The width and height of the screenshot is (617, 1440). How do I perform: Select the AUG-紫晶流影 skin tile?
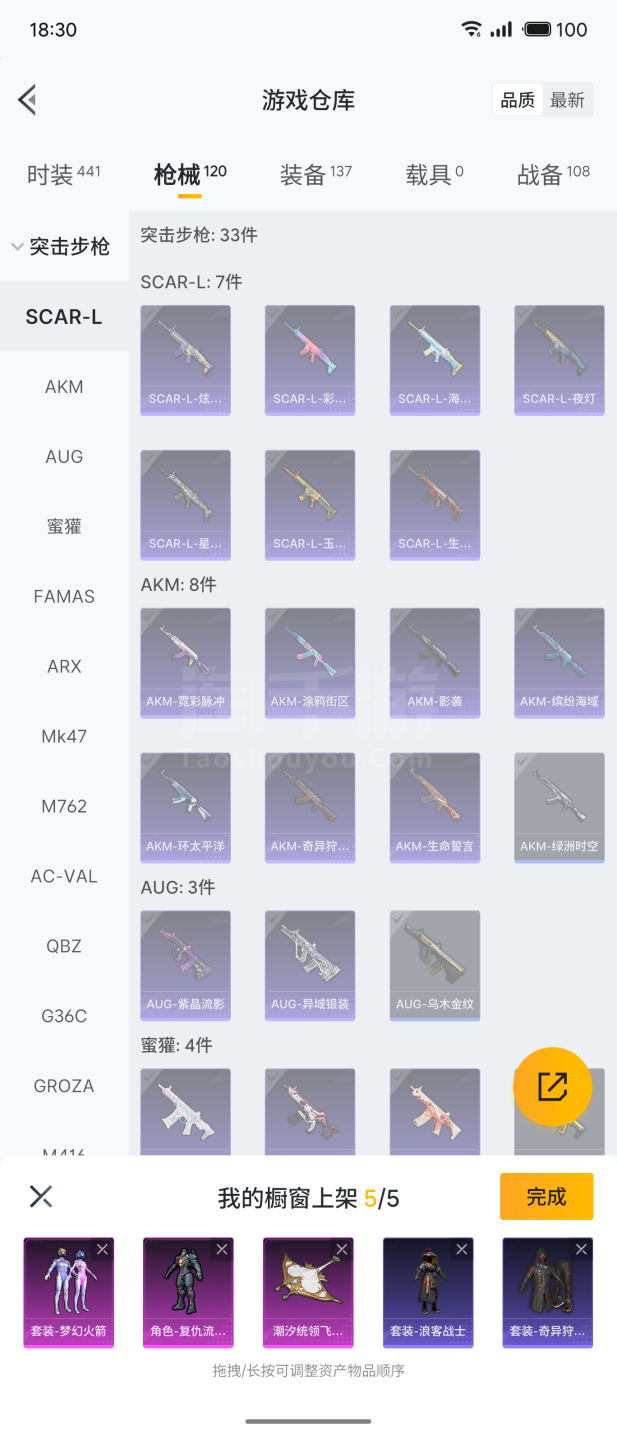click(x=185, y=965)
